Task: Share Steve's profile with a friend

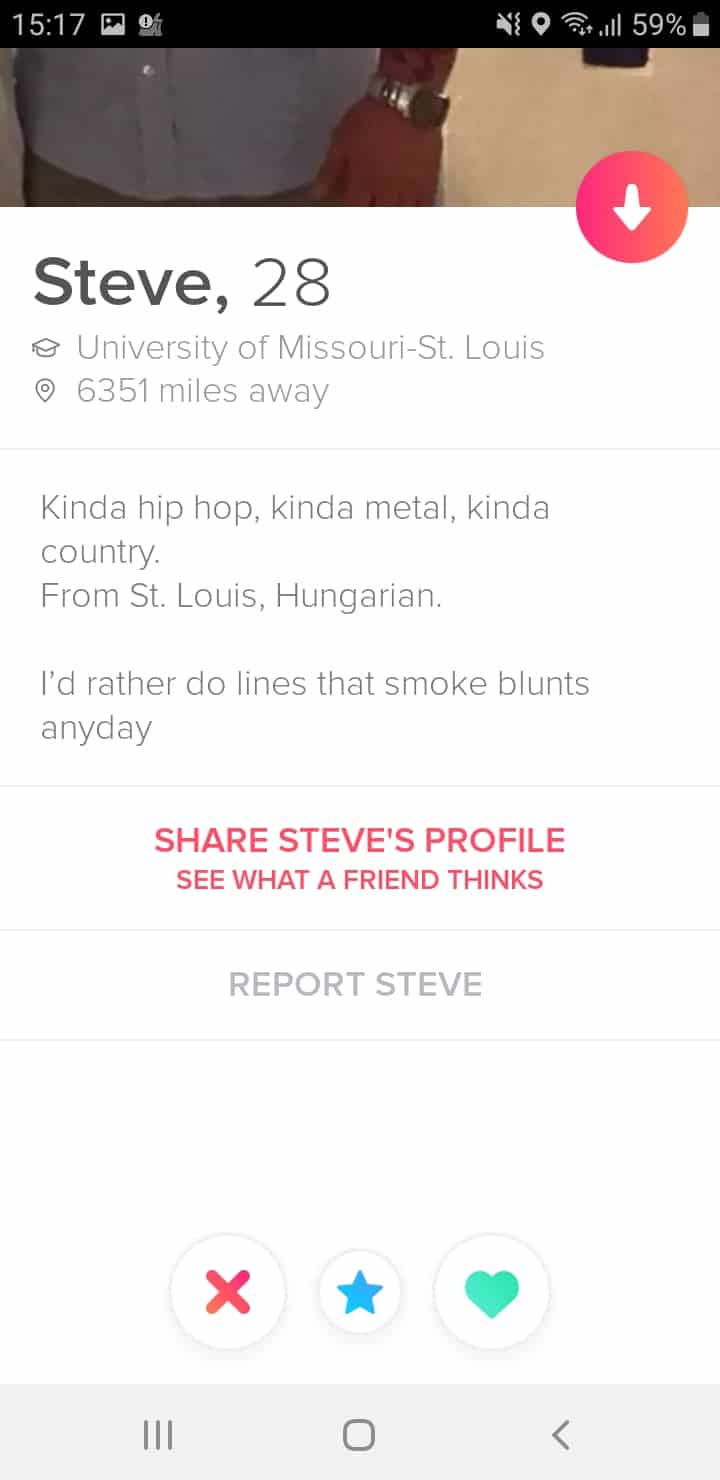Action: tap(360, 858)
